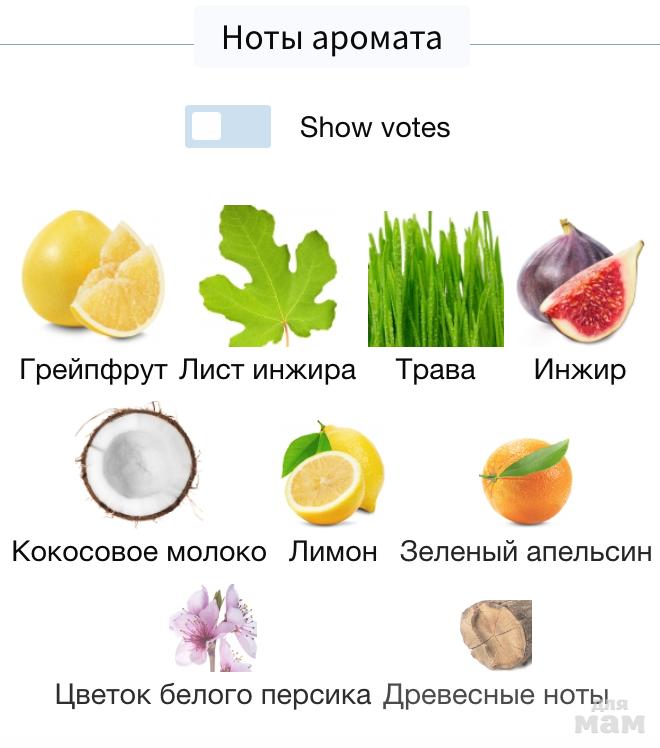Open the Грейпфрут note

tap(92, 276)
